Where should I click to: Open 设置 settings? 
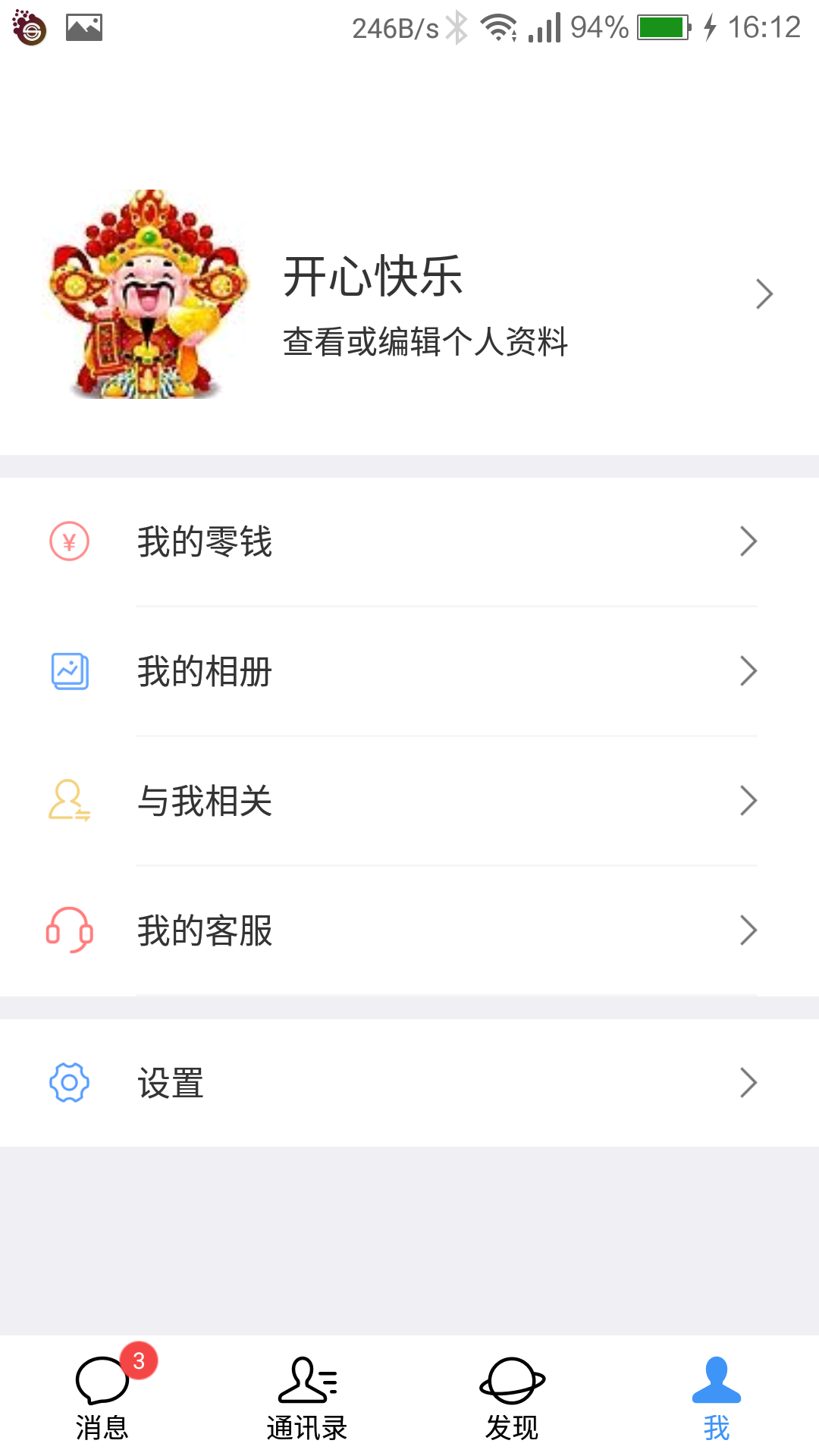point(409,1083)
